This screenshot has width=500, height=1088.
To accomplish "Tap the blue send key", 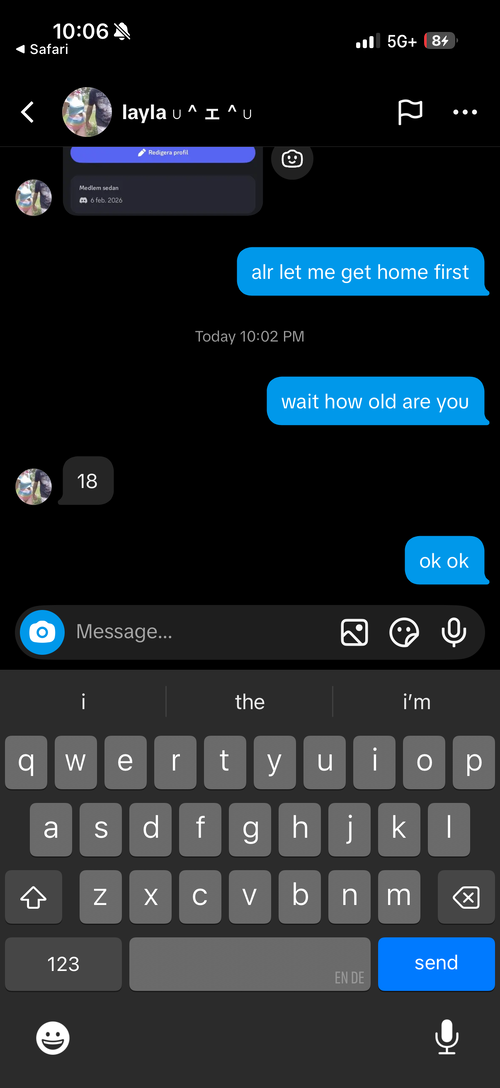I will 436,963.
